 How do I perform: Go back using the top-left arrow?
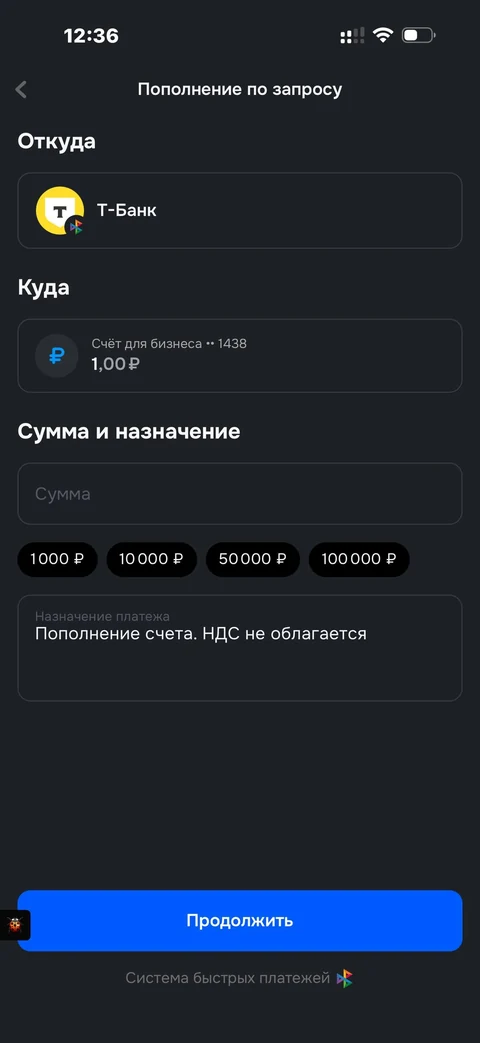point(21,89)
